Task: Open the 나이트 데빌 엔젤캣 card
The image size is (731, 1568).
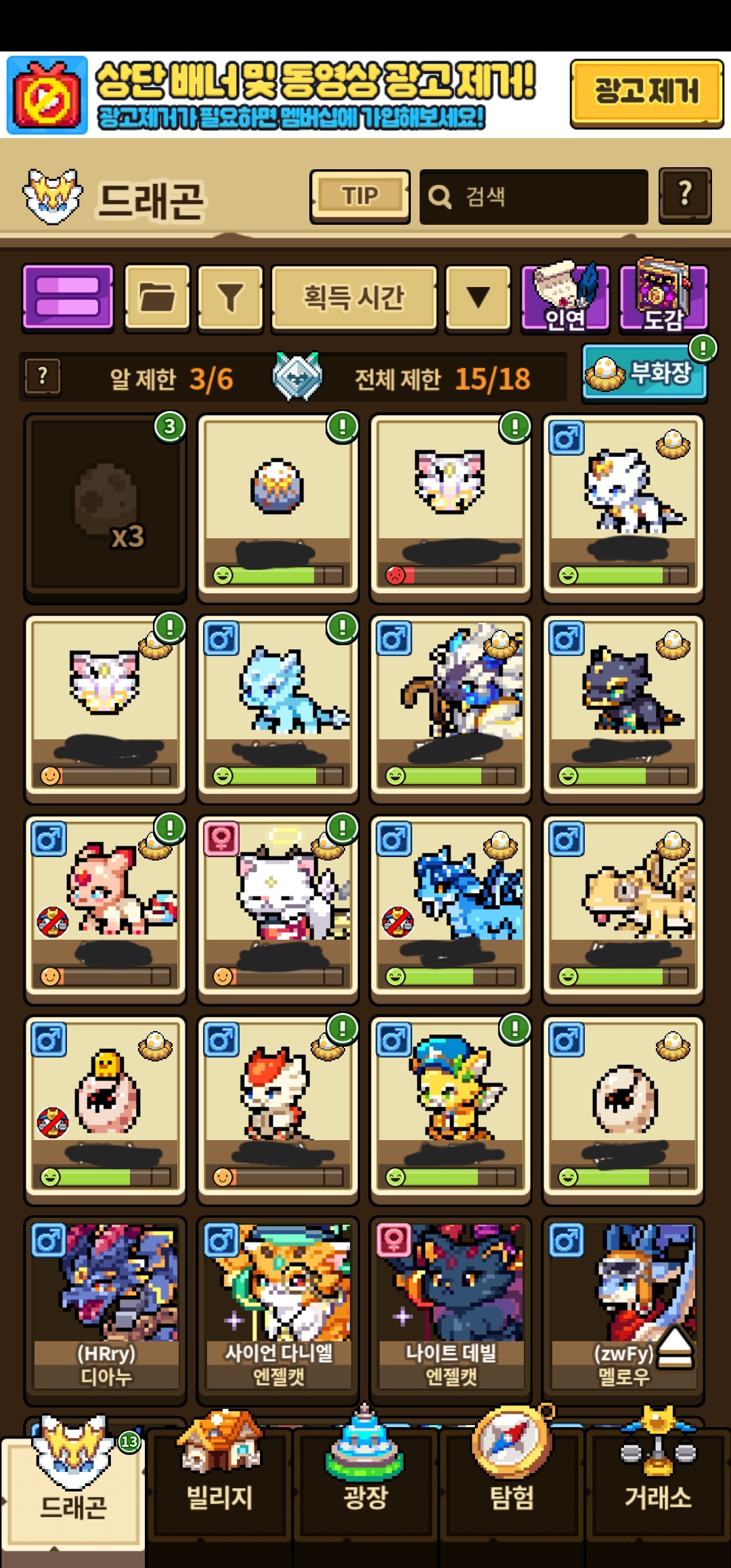Action: (x=451, y=1309)
